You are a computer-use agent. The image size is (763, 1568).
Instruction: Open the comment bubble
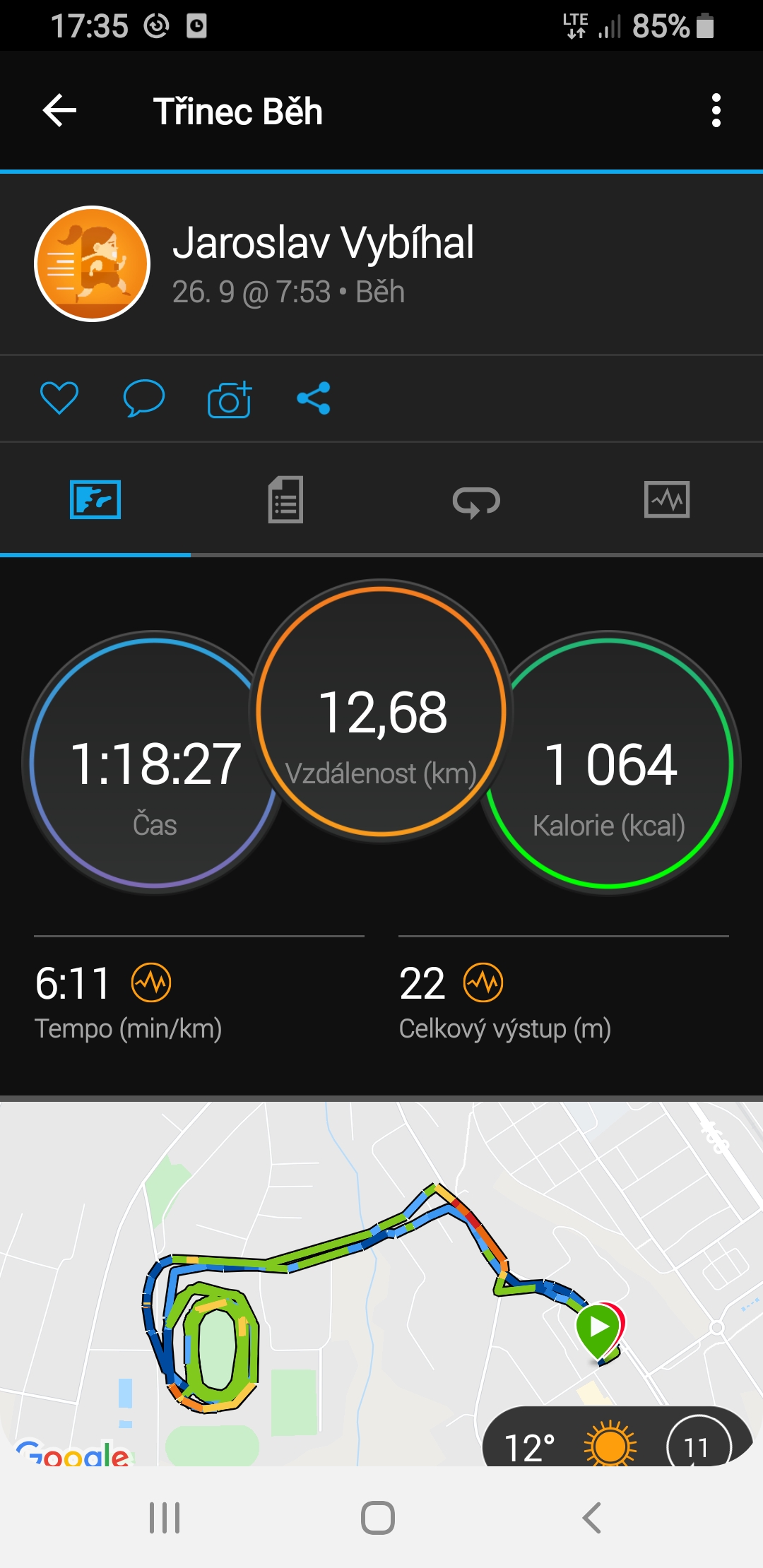click(143, 398)
